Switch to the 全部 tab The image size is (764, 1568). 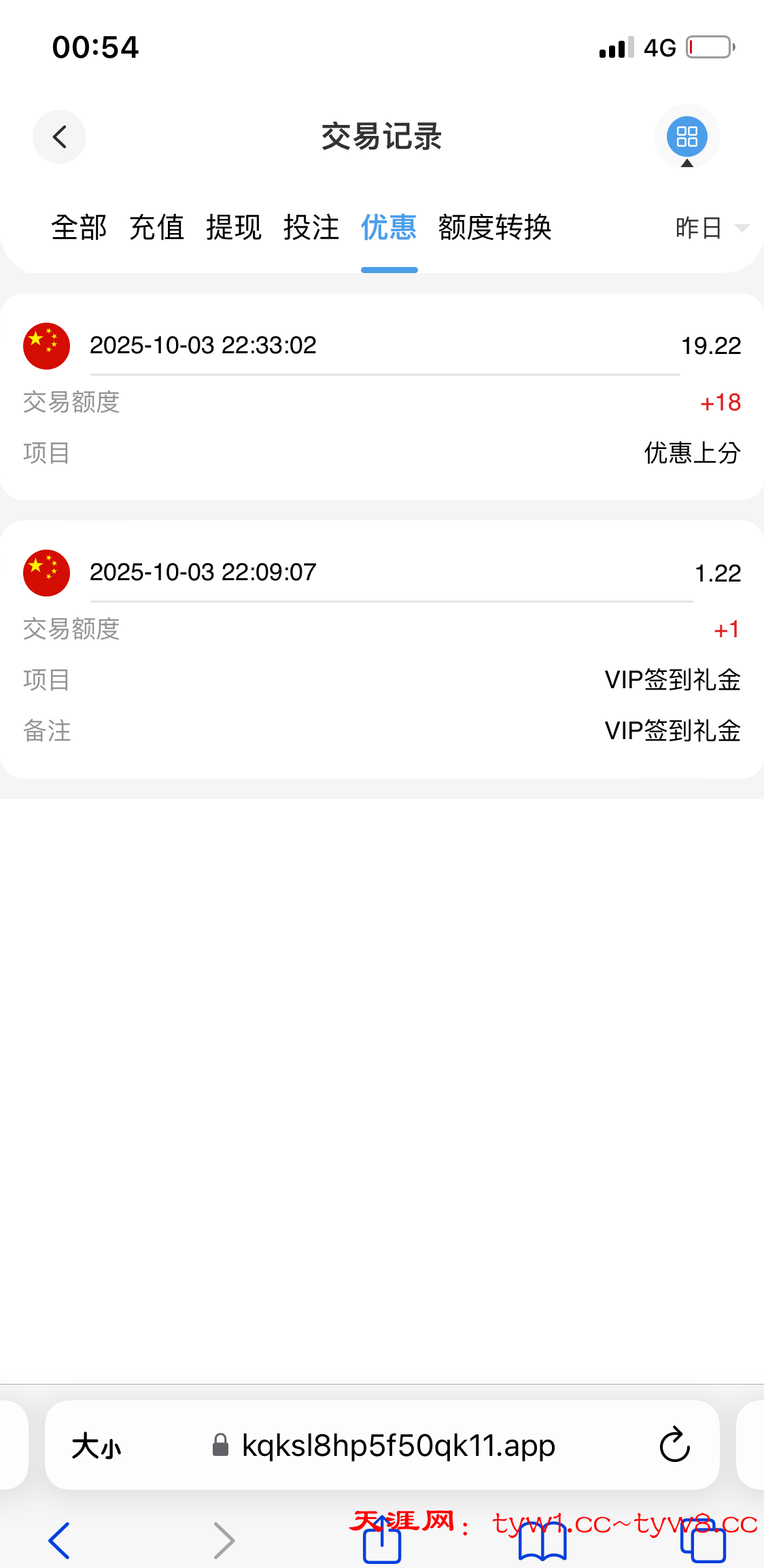[x=79, y=227]
